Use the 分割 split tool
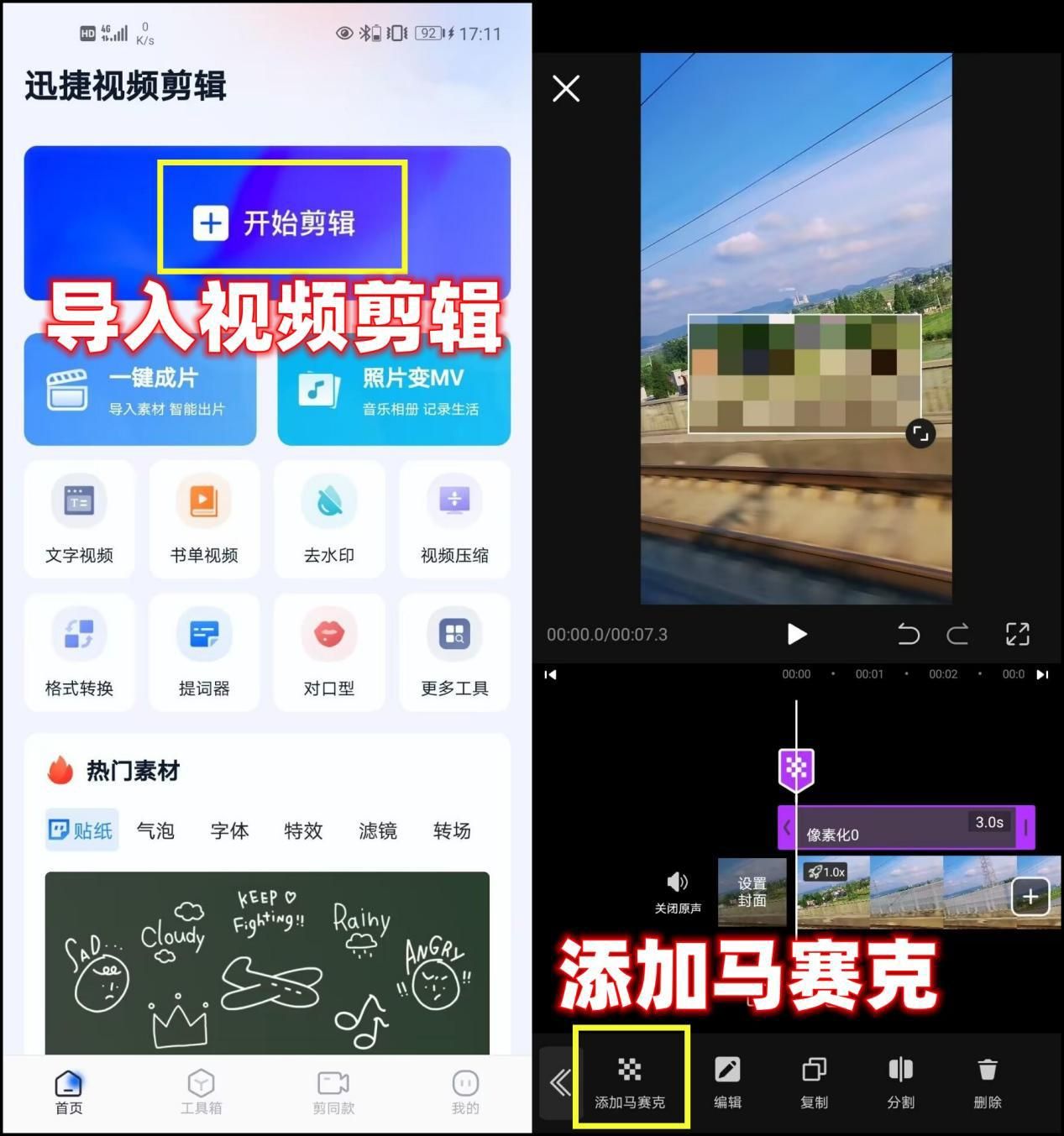Image resolution: width=1064 pixels, height=1136 pixels. pos(900,1082)
